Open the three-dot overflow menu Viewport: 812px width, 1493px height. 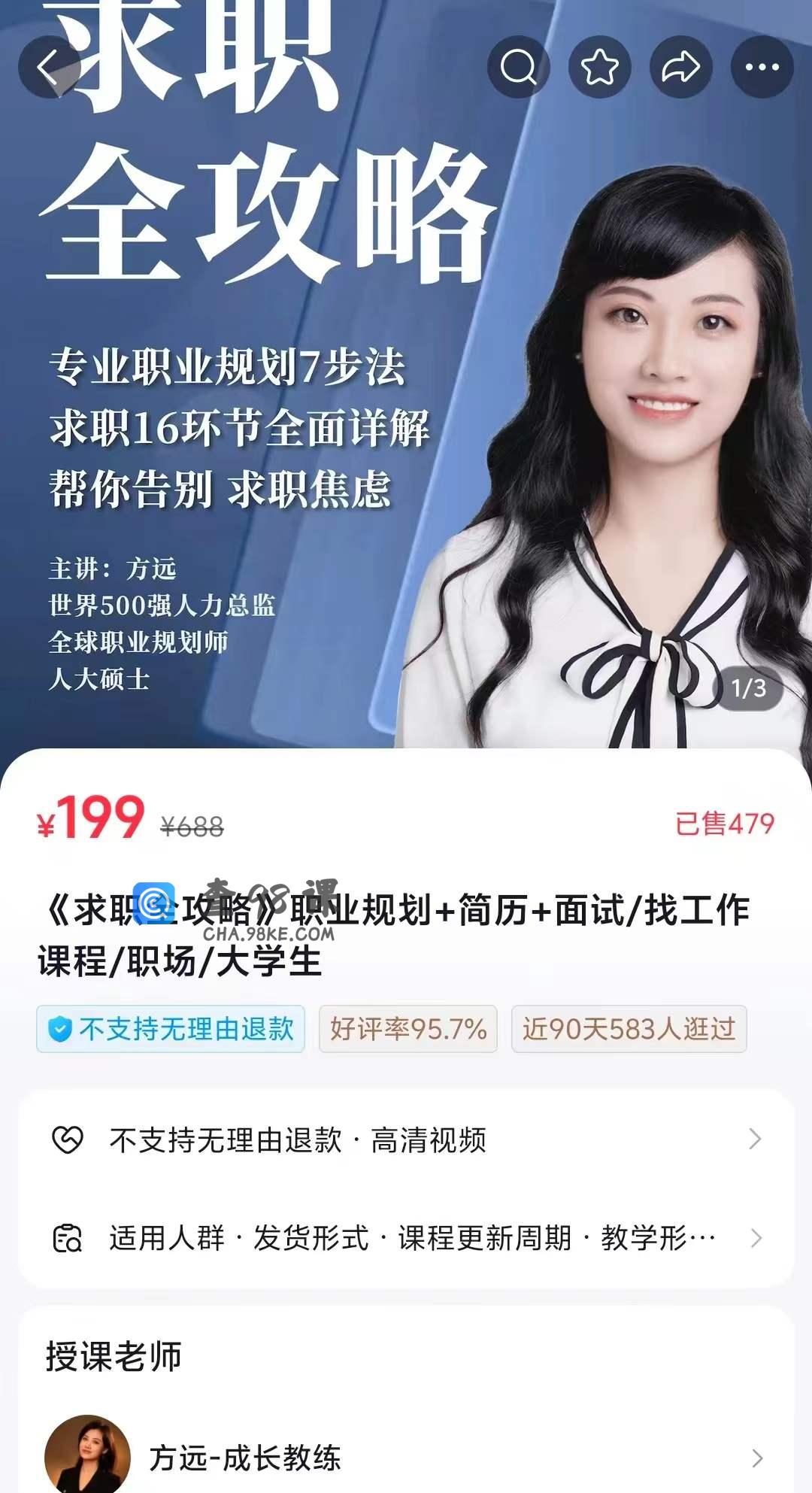click(762, 68)
